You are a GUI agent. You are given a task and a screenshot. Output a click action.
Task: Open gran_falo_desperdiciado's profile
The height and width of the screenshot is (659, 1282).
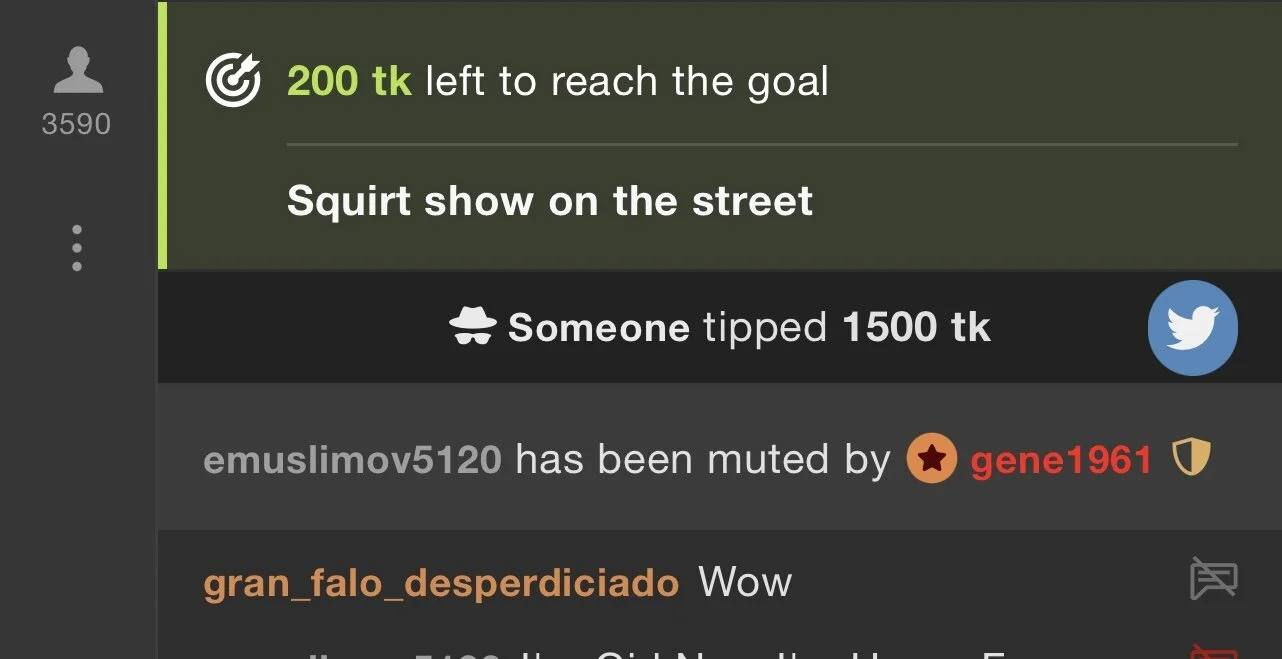[x=441, y=582]
